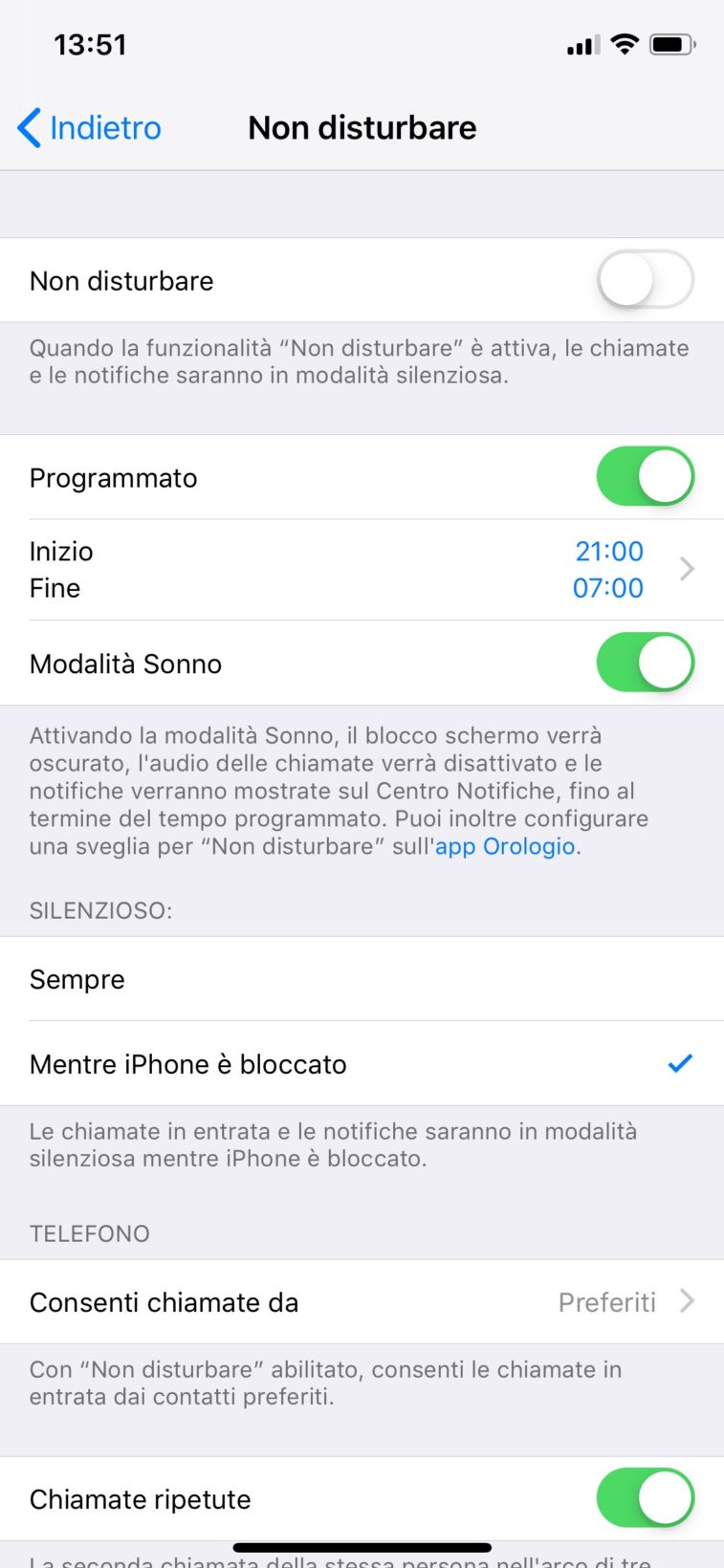This screenshot has width=724, height=1568.
Task: Select the Sempre silence option
Action: [x=362, y=979]
